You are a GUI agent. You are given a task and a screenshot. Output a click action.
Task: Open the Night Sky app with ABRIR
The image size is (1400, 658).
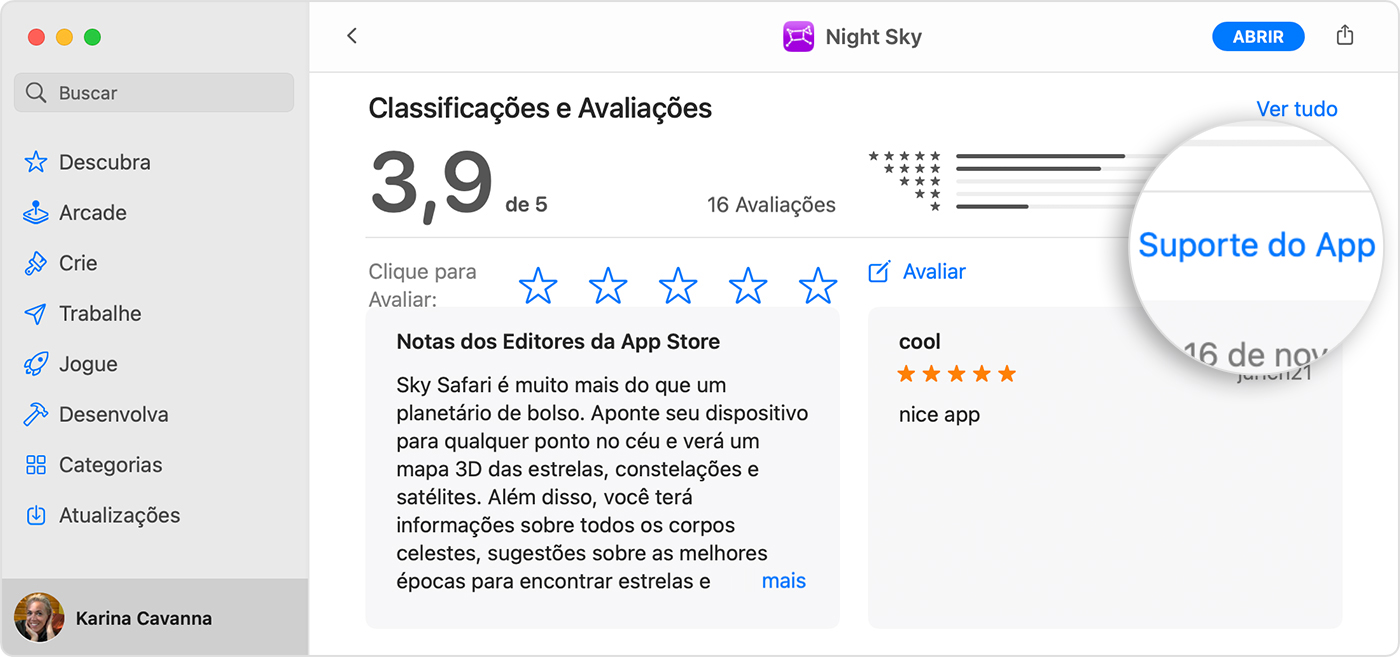1258,37
